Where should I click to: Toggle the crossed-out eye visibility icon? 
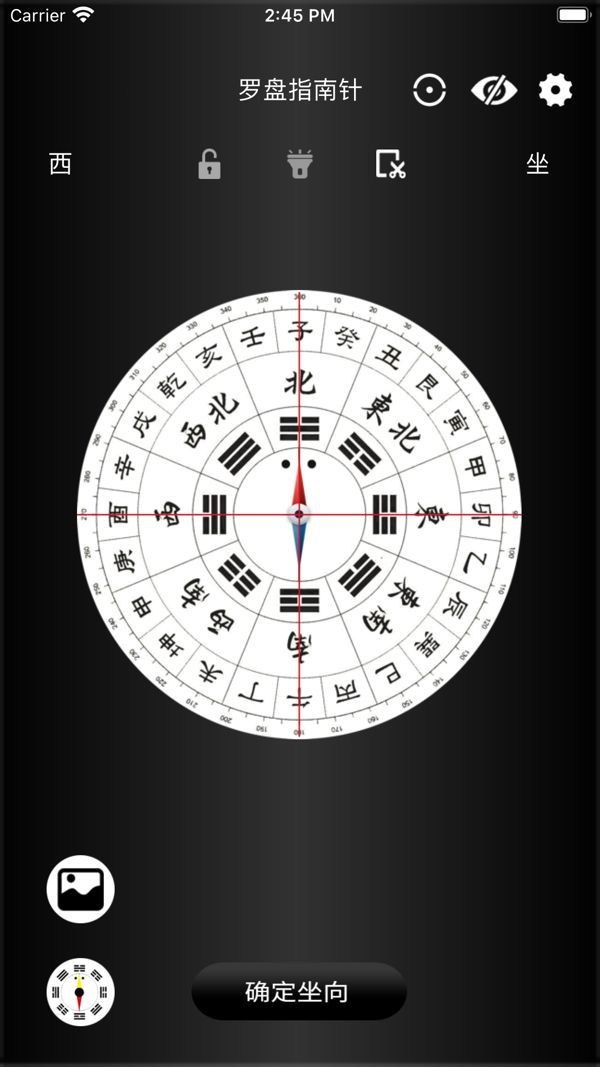pyautogui.click(x=494, y=91)
